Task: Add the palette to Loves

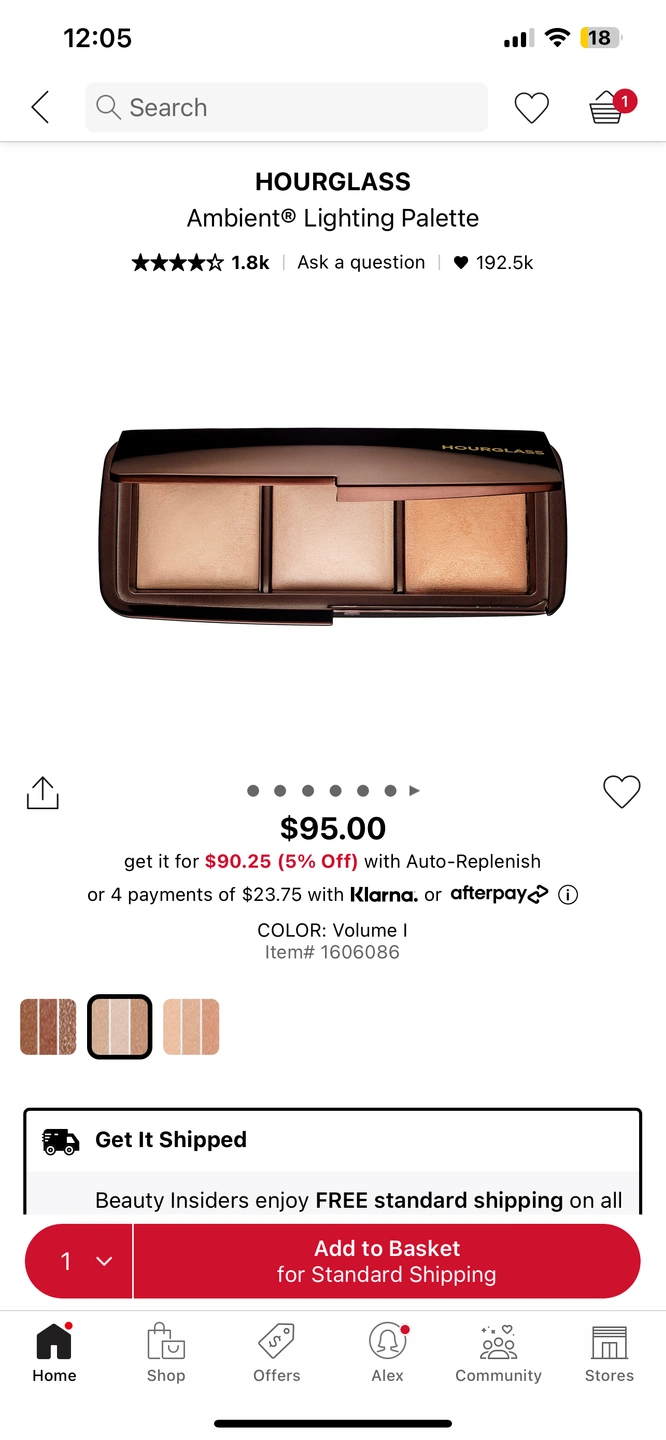Action: pyautogui.click(x=621, y=792)
